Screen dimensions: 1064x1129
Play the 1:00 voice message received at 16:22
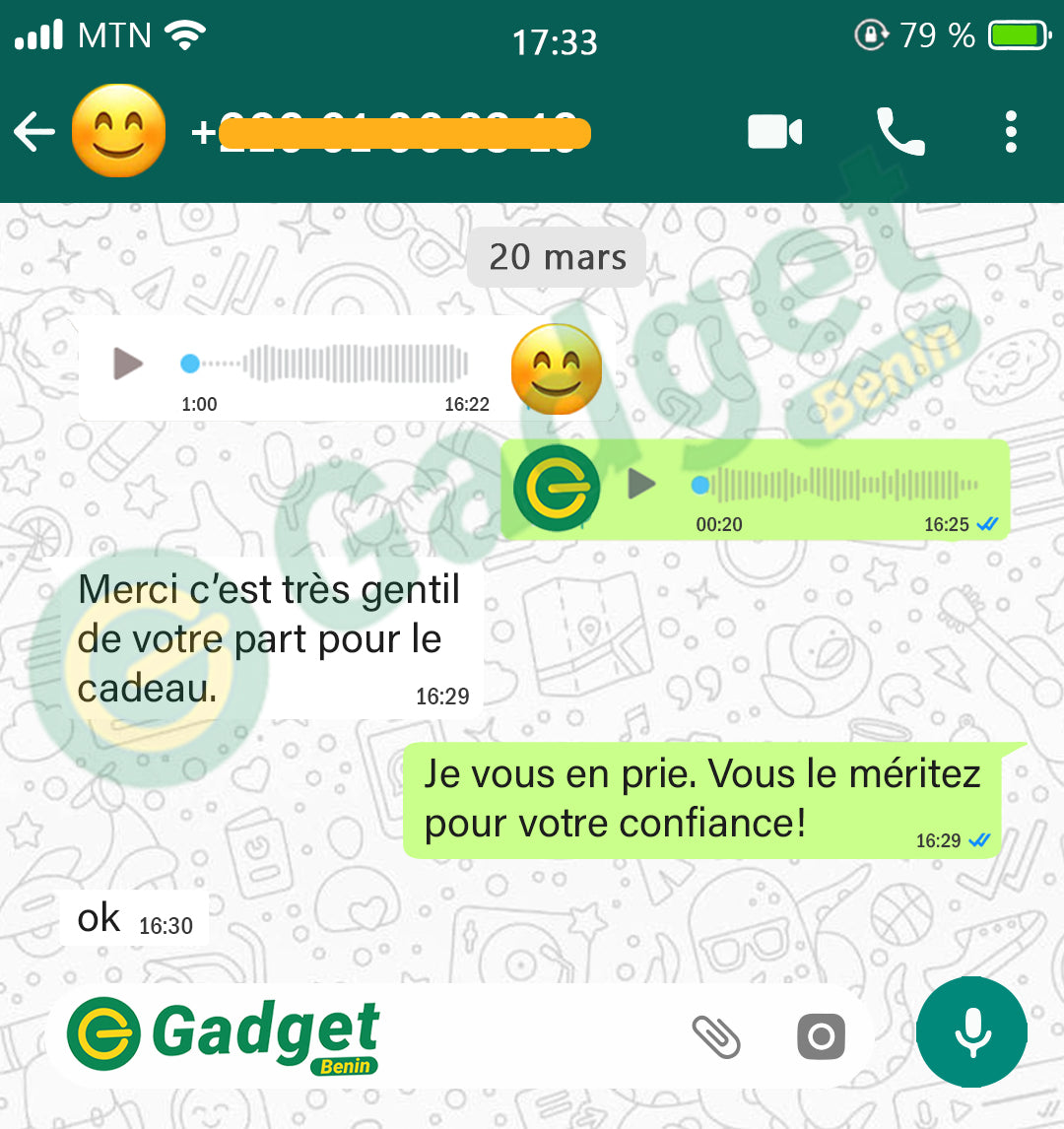click(x=128, y=364)
